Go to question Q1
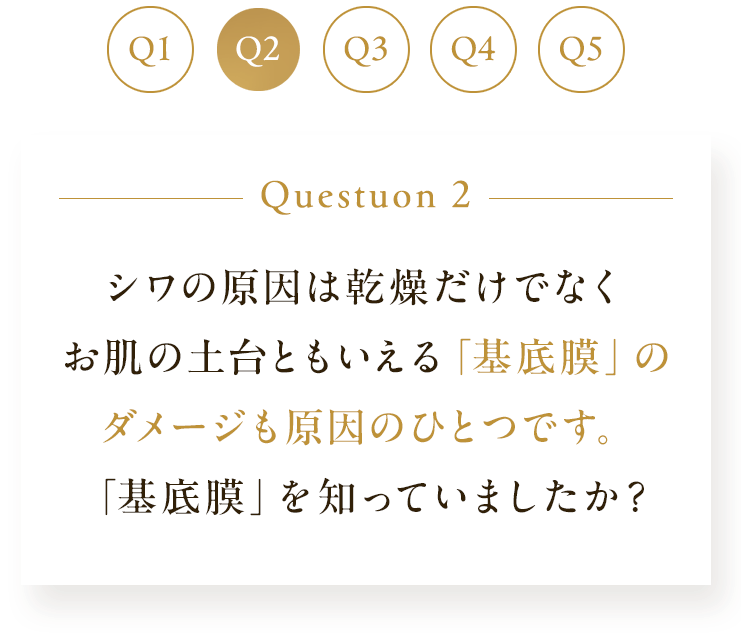This screenshot has width=750, height=640. click(151, 50)
